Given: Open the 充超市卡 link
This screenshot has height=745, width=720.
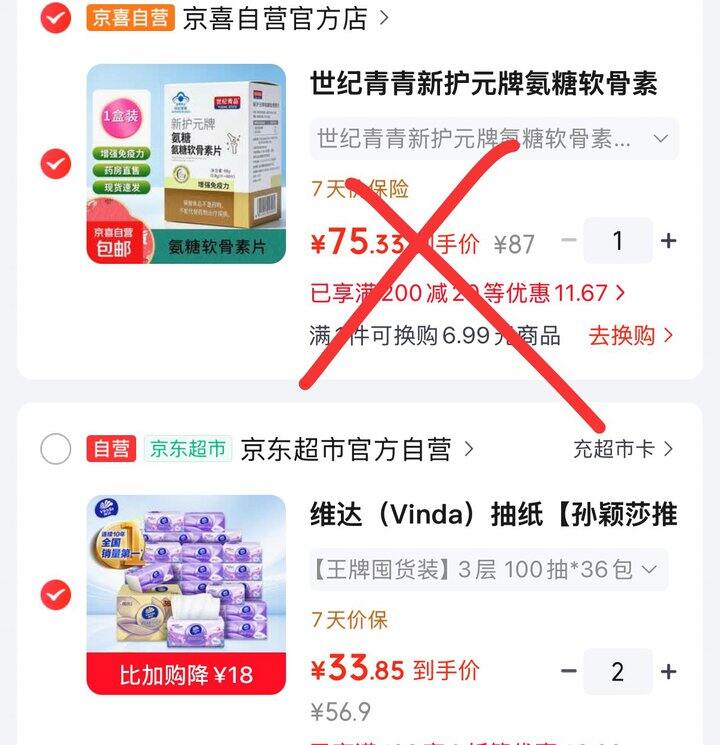Looking at the screenshot, I should (623, 449).
